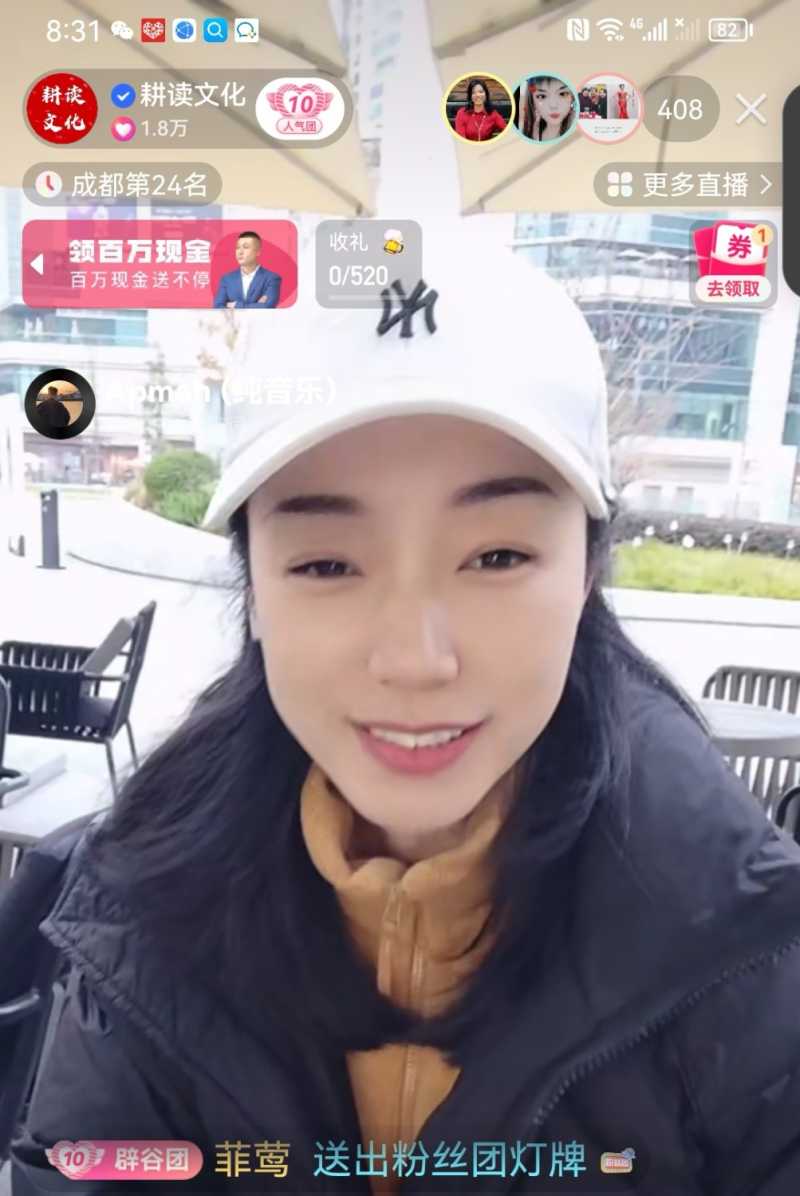Image resolution: width=800 pixels, height=1196 pixels.
Task: Collapse the 领百万现金 banner arrow
Action: click(37, 265)
